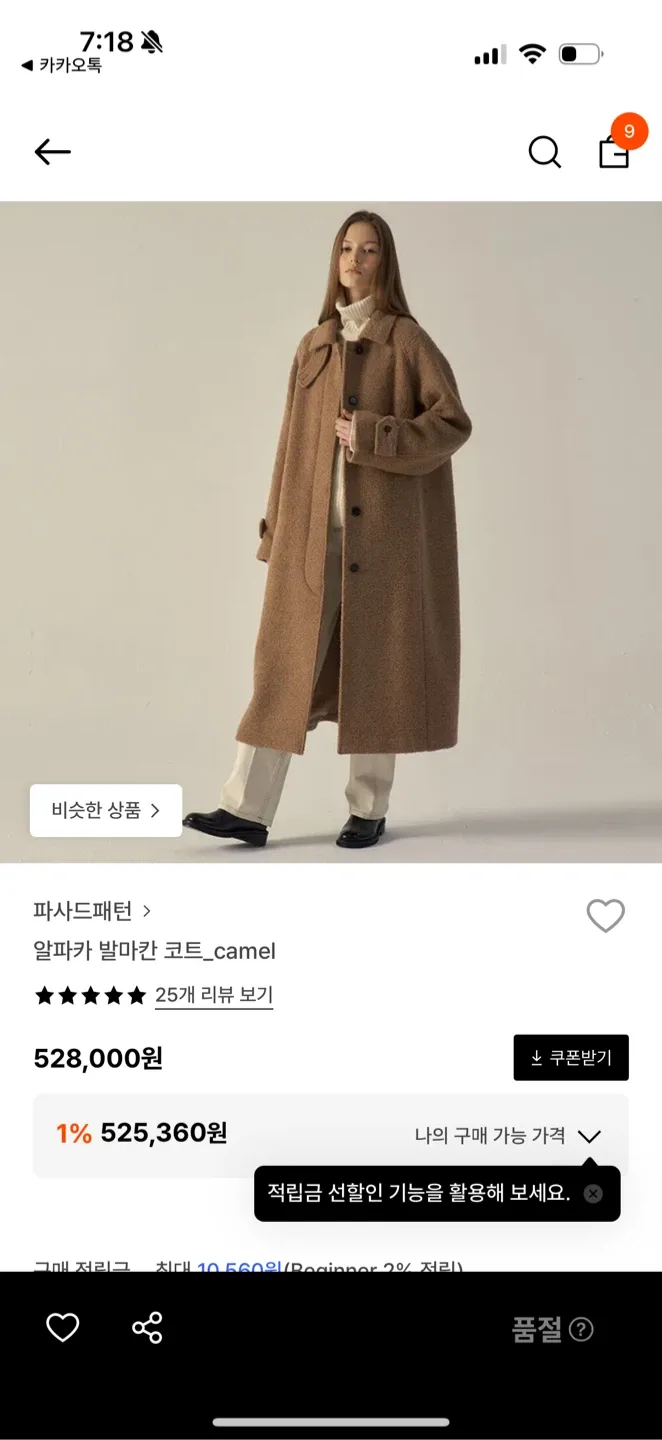662x1440 pixels.
Task: Dismiss the 적립금 선할인 tooltip
Action: point(593,1194)
